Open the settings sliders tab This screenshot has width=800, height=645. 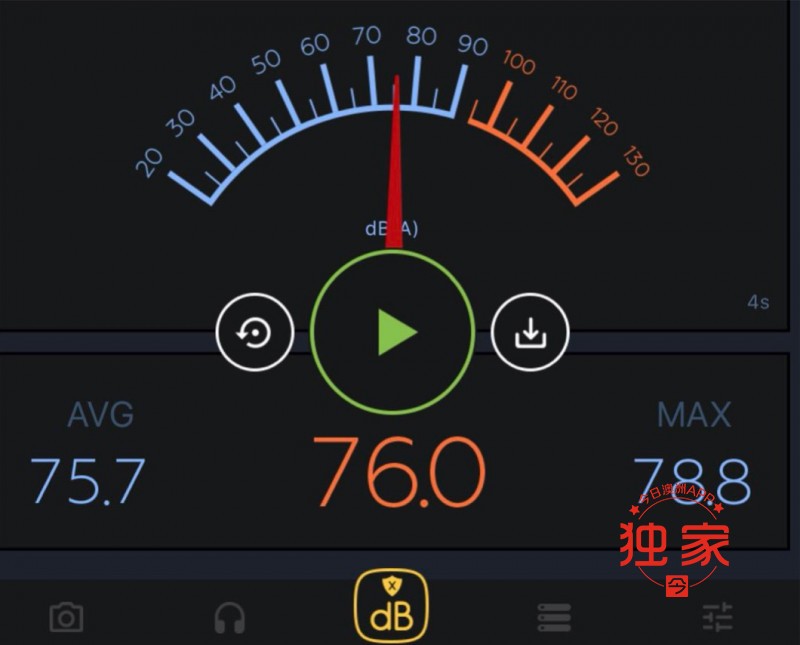pyautogui.click(x=717, y=617)
